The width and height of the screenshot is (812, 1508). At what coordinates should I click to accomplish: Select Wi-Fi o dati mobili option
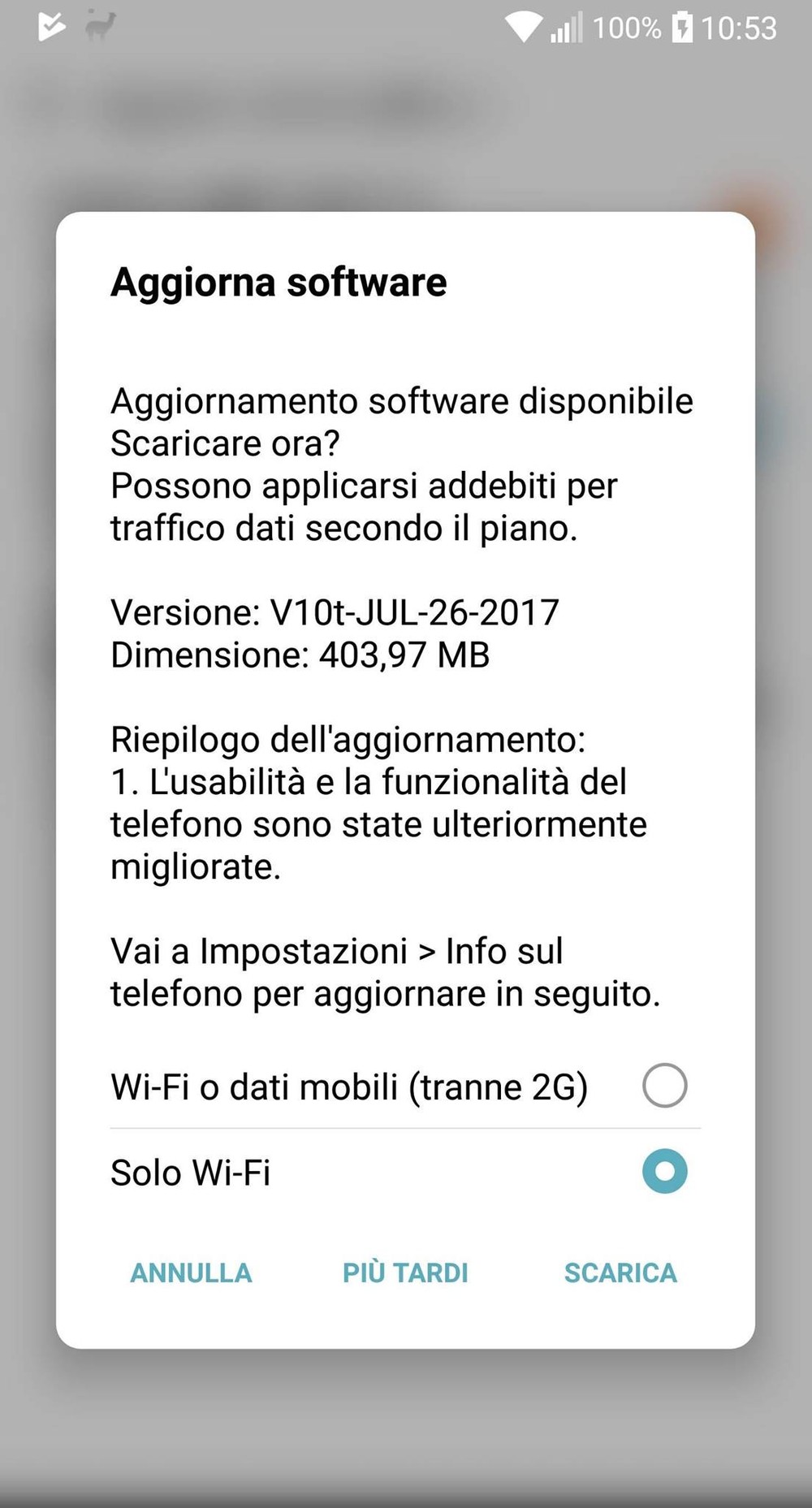(x=404, y=1087)
